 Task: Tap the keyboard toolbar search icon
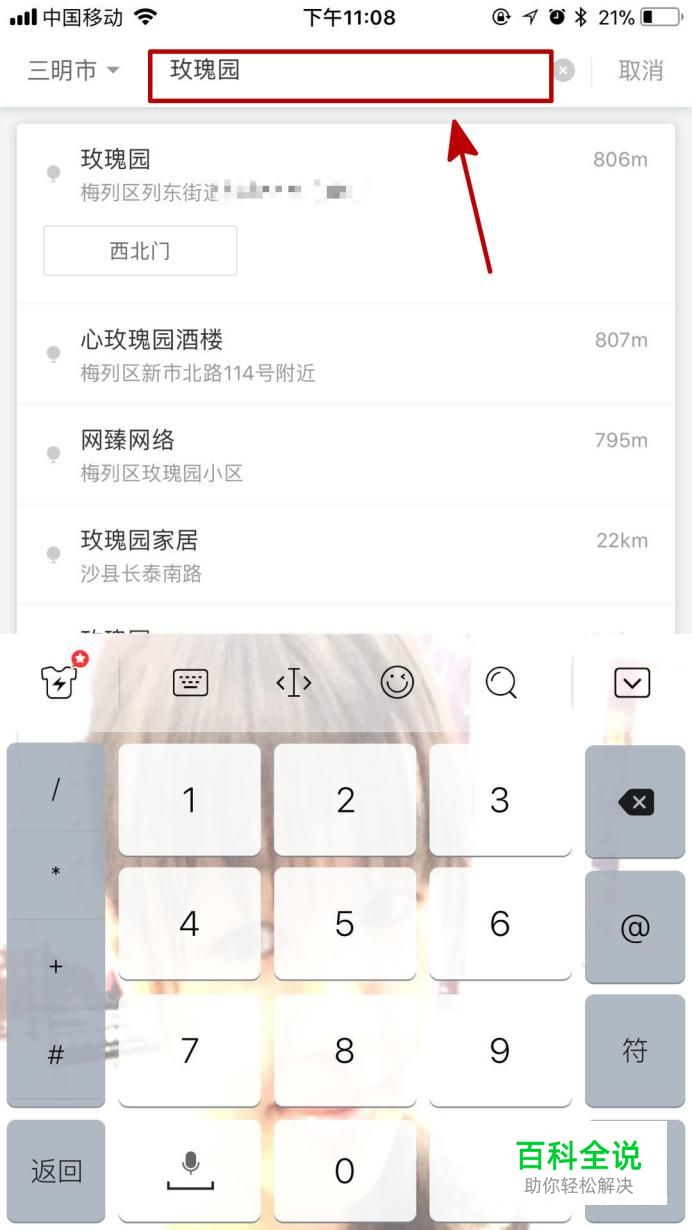point(501,683)
